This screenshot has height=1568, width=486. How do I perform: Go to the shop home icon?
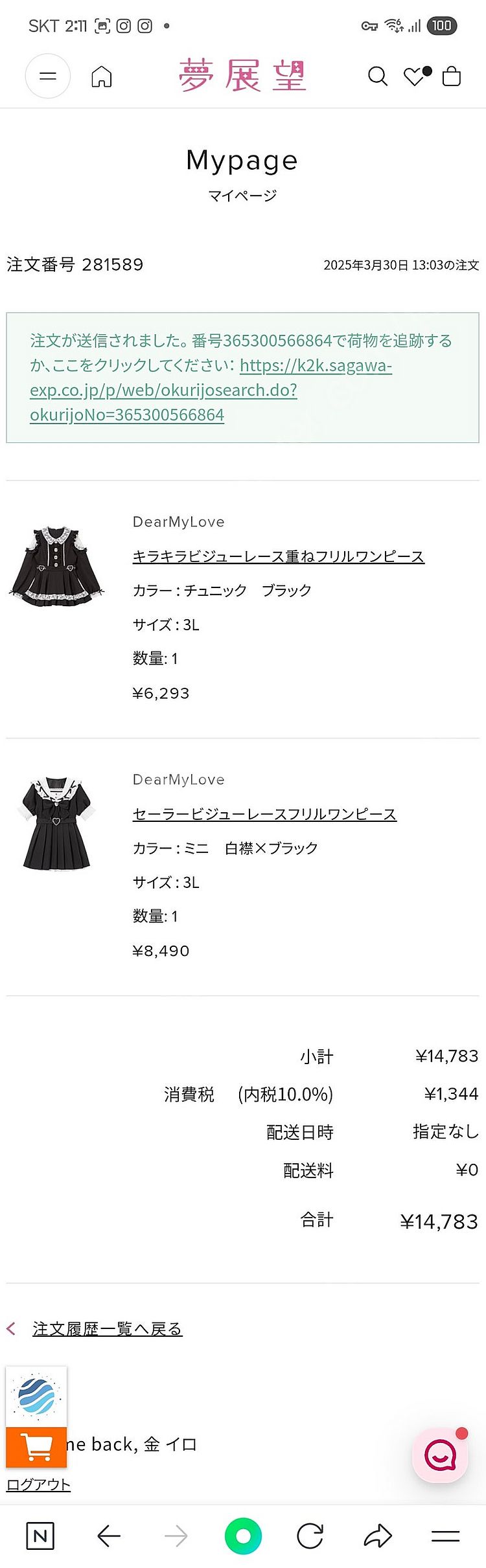pyautogui.click(x=101, y=76)
